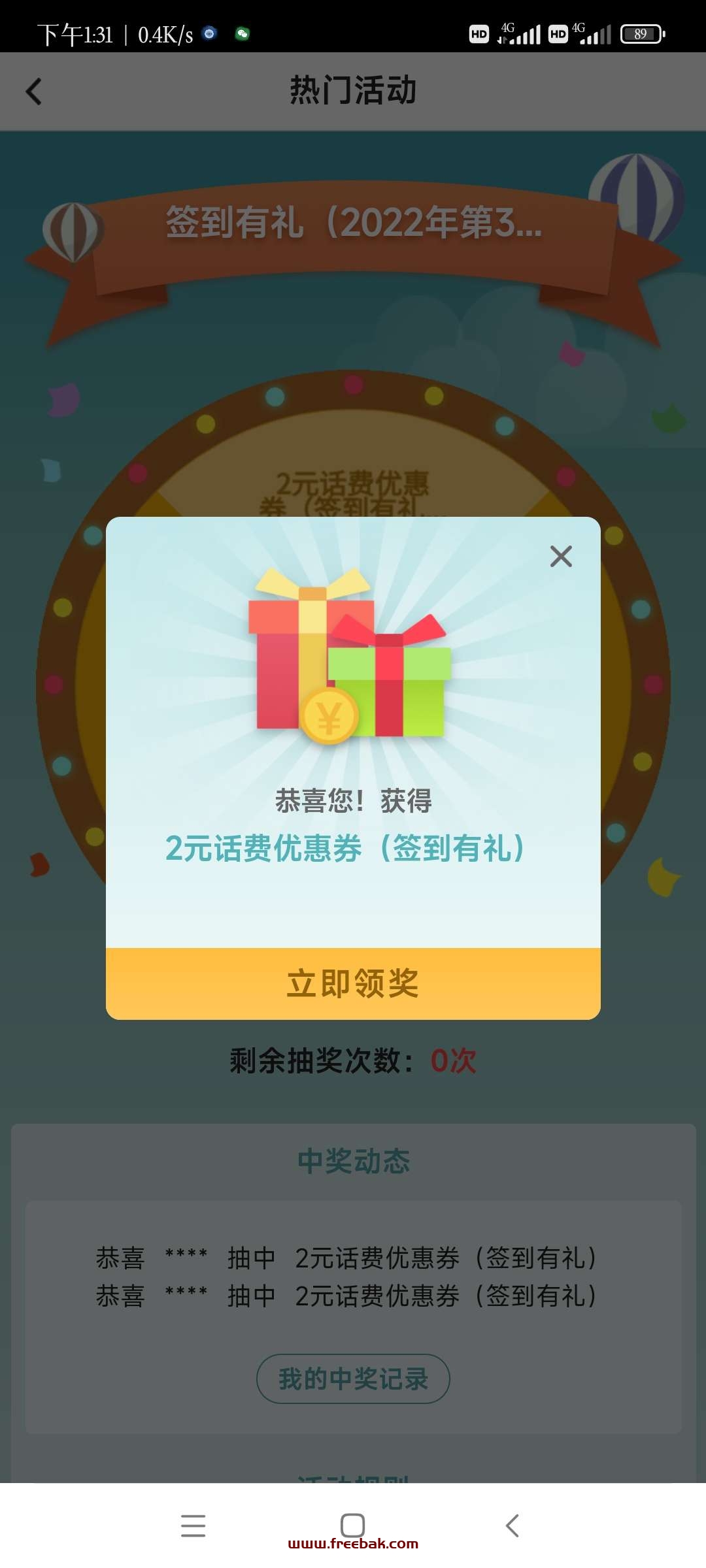Go back using the top-left arrow
The width and height of the screenshot is (706, 1568).
34,91
